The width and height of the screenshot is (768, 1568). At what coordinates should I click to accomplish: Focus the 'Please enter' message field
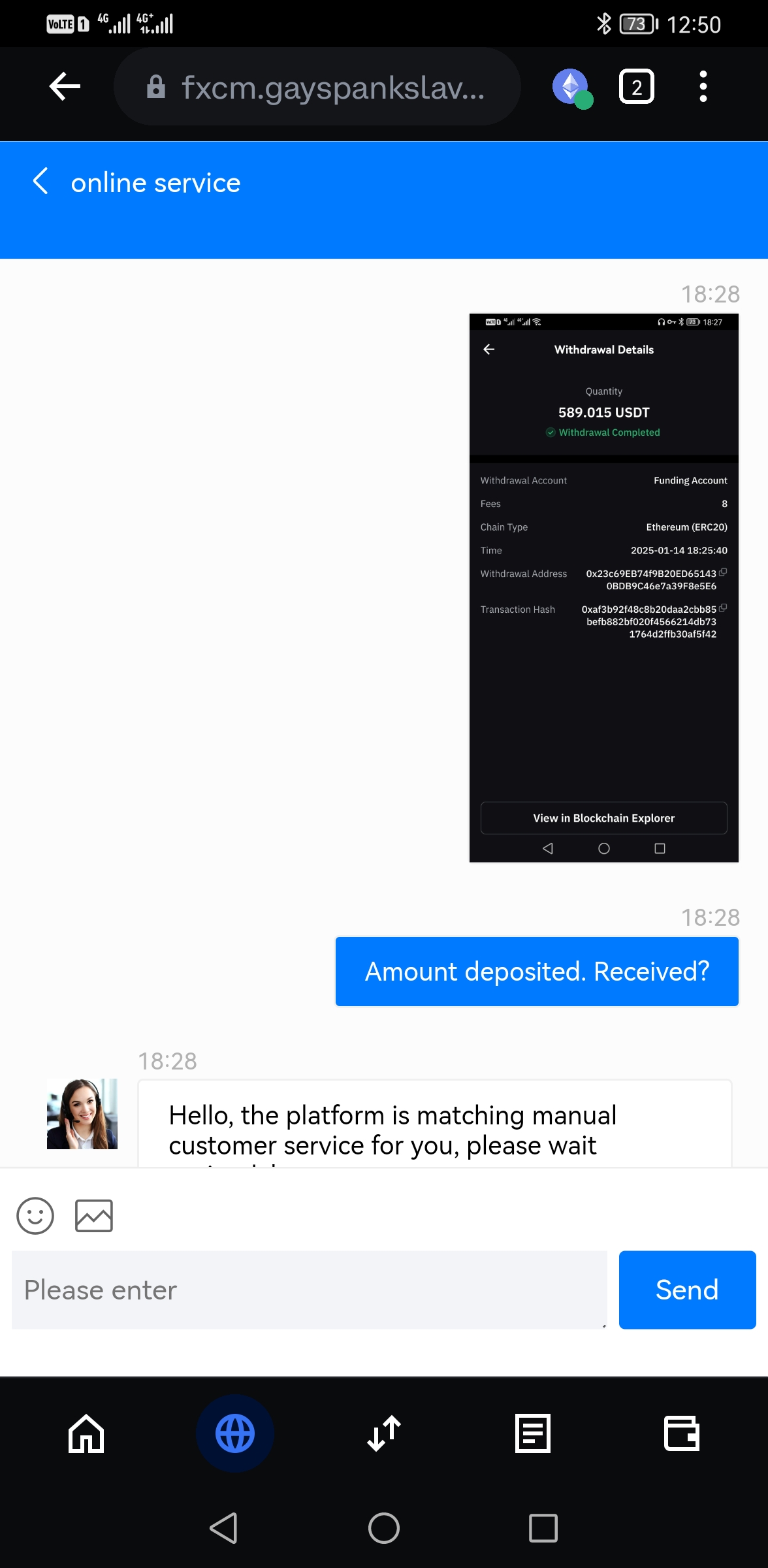click(x=309, y=1290)
